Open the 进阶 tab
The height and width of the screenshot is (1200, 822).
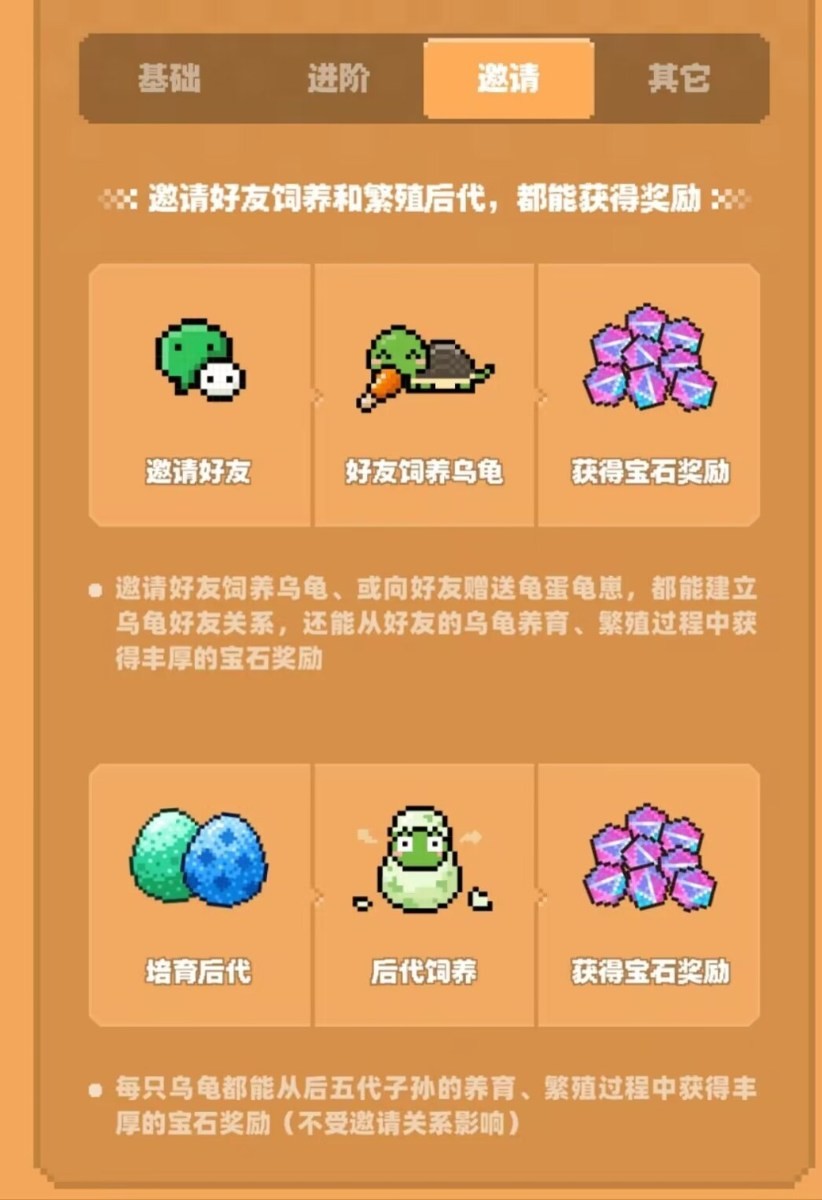pos(338,79)
